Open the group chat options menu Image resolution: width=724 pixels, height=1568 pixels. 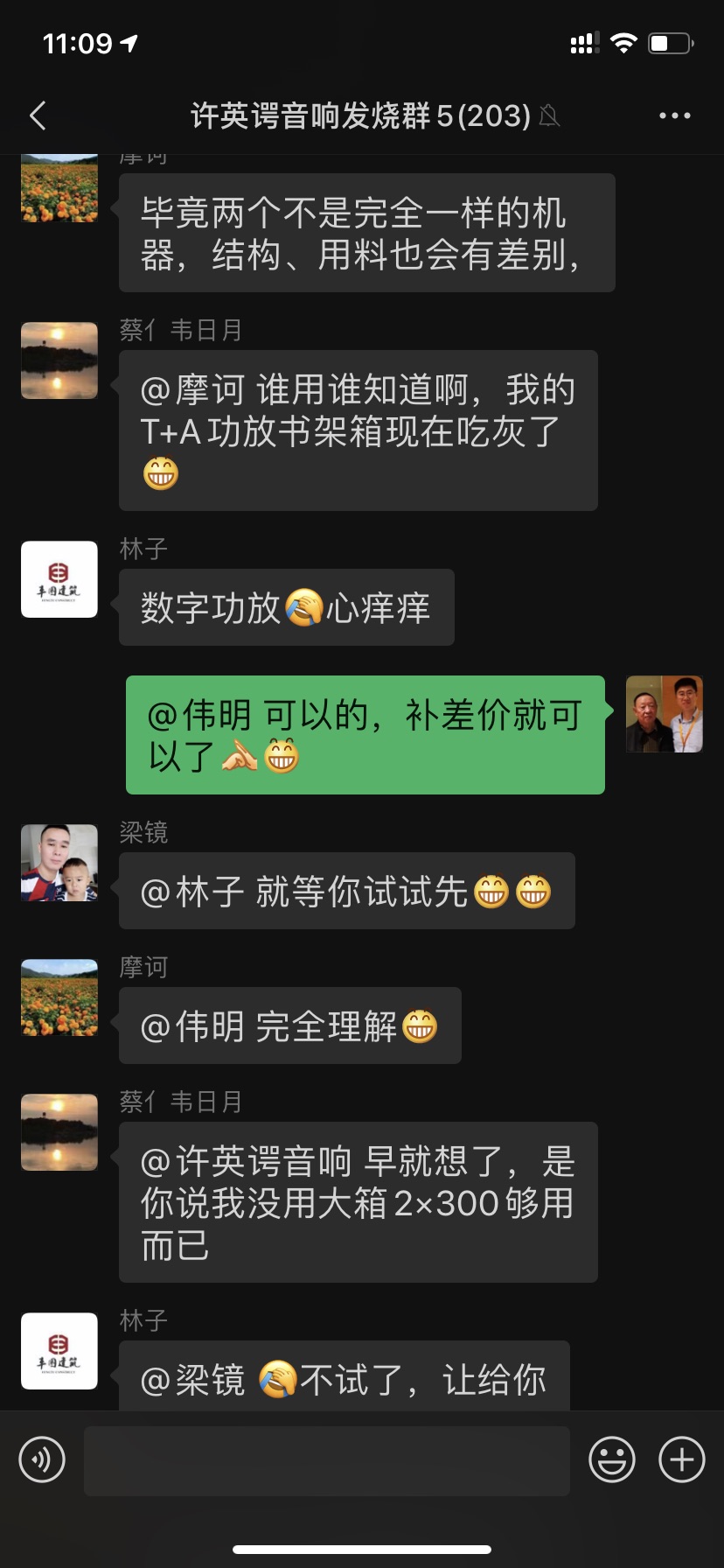click(674, 115)
